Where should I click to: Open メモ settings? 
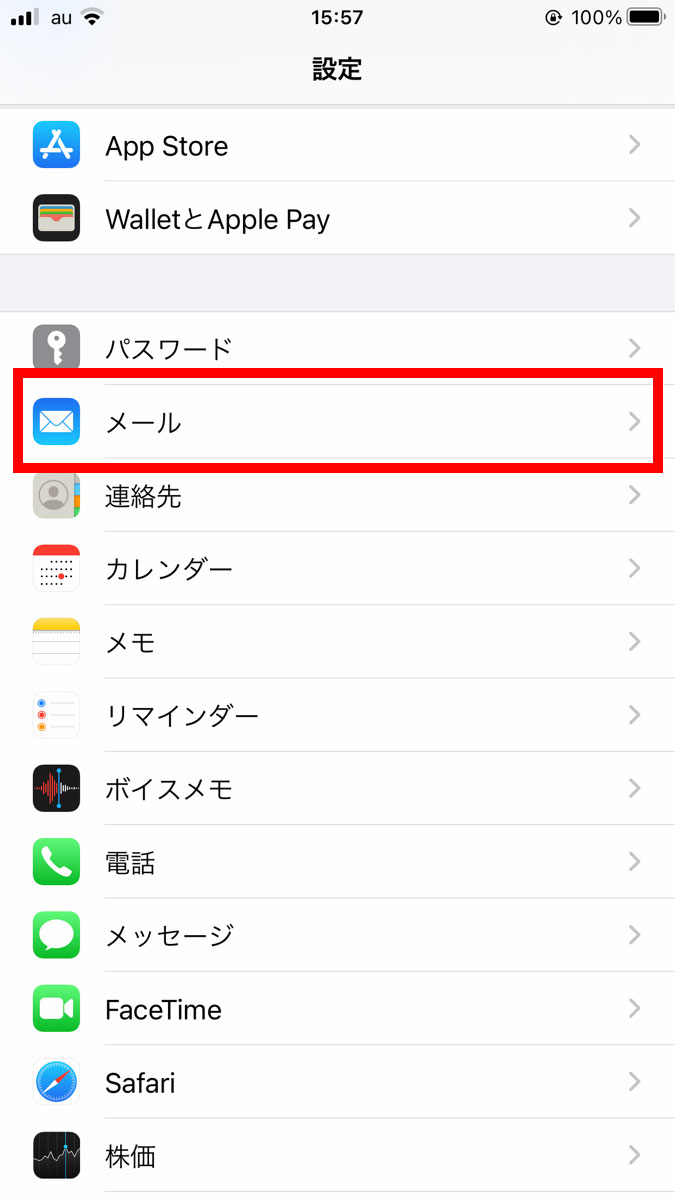(x=337, y=641)
